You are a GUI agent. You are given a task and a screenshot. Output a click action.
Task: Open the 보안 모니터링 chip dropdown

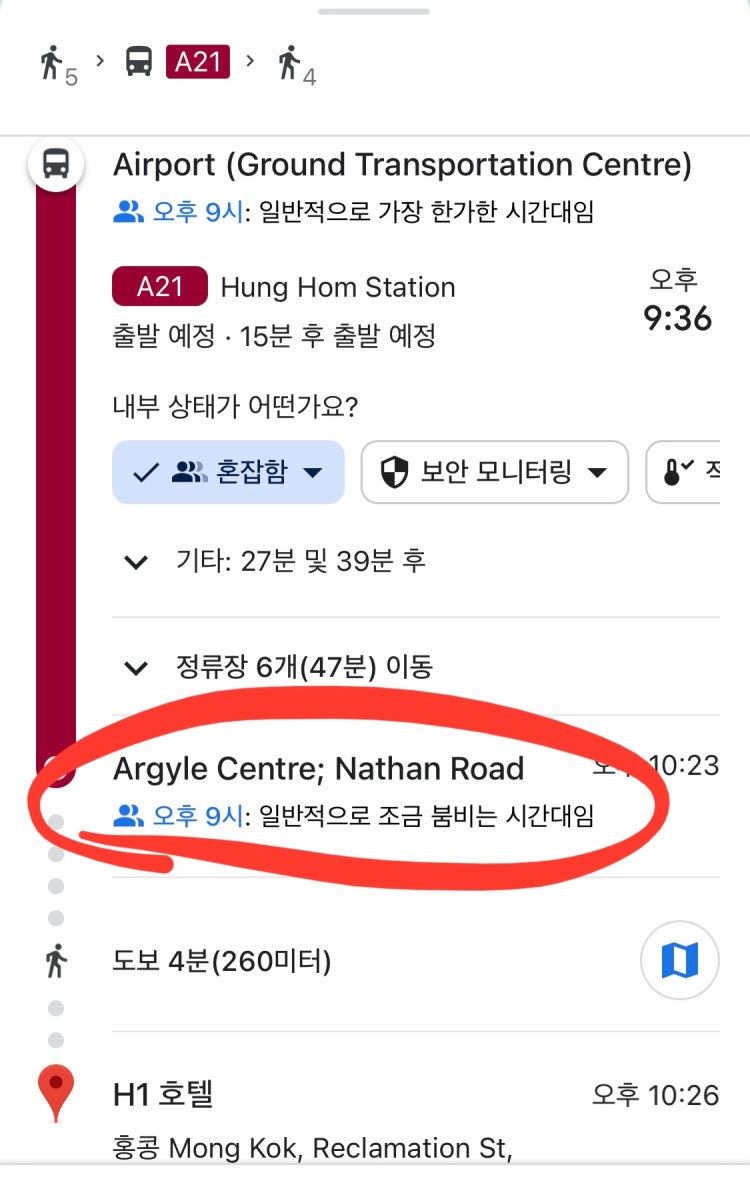click(494, 472)
